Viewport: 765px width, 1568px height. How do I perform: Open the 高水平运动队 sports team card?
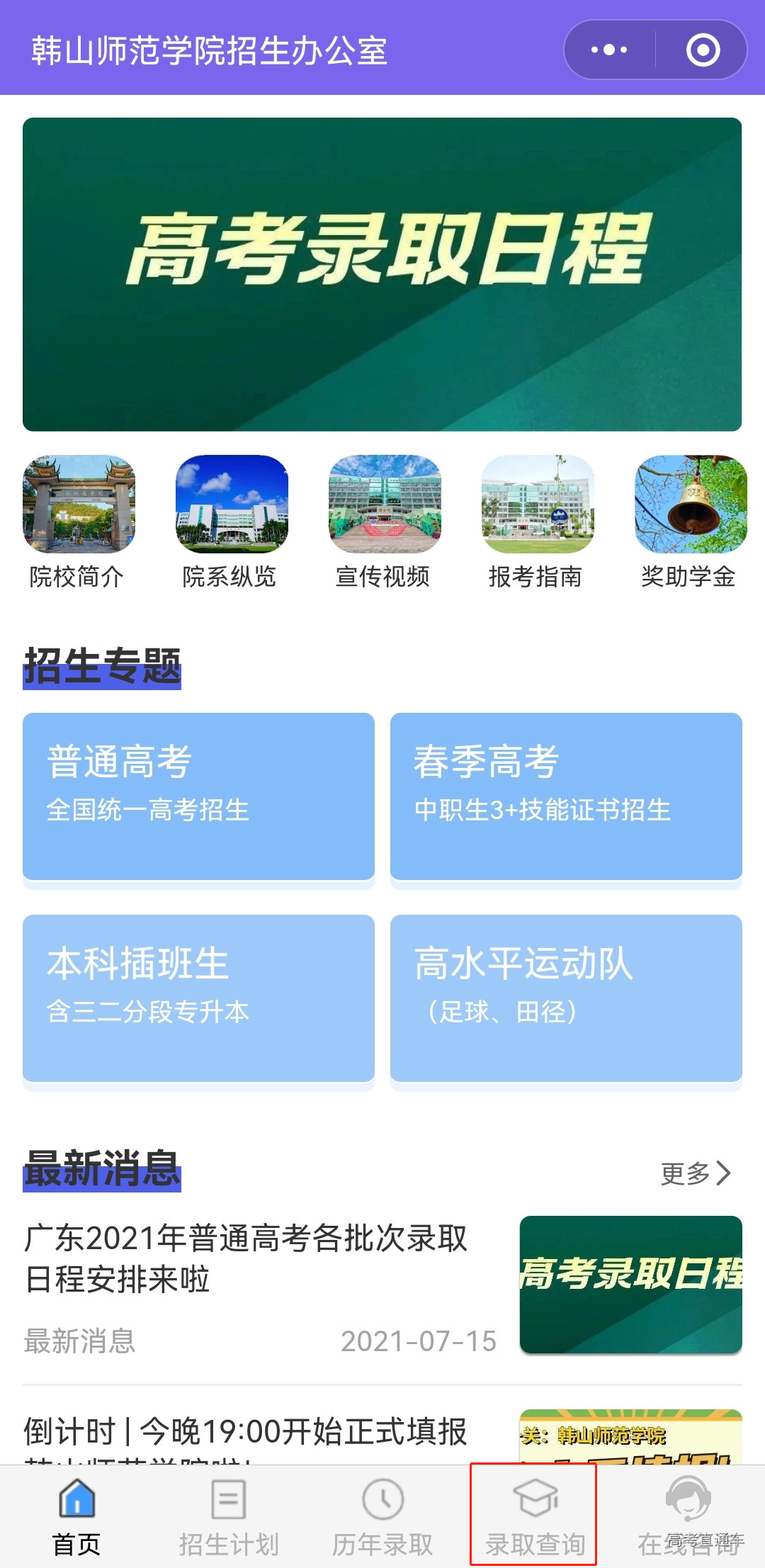point(567,999)
